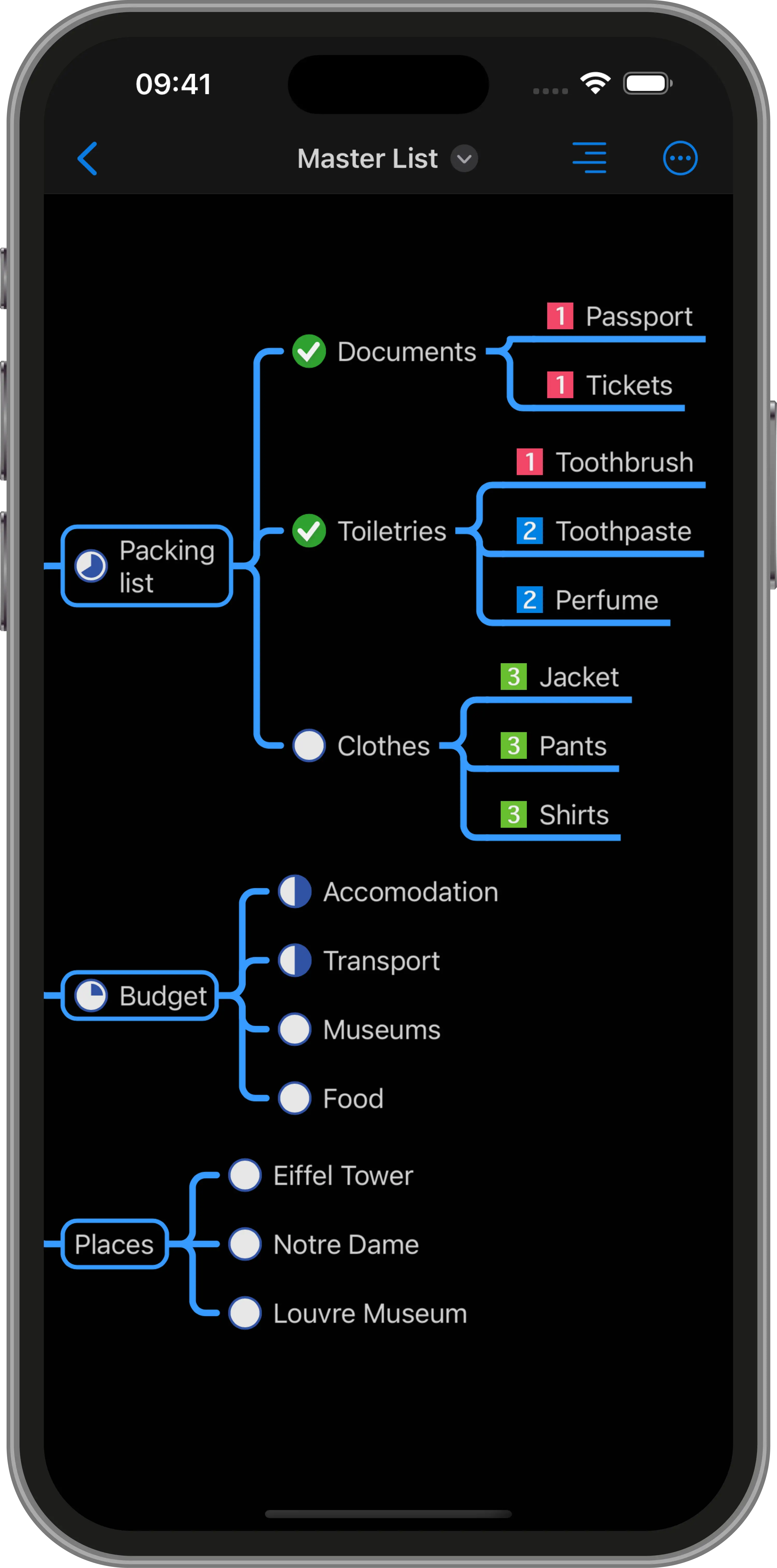Mark the Clothes task as done
This screenshot has height=1568, width=777.
(x=309, y=746)
